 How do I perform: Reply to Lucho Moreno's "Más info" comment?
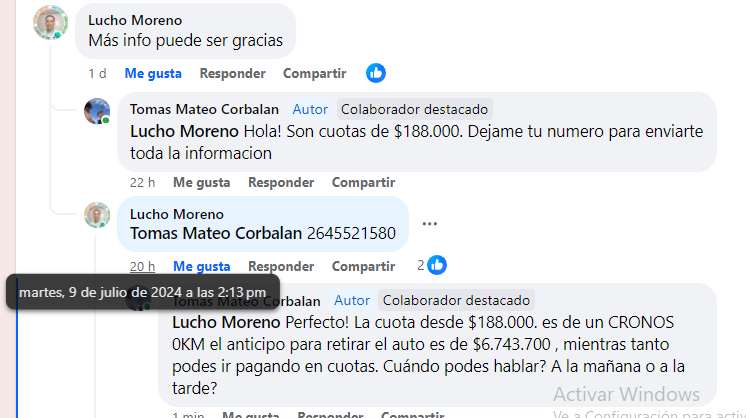coord(232,73)
